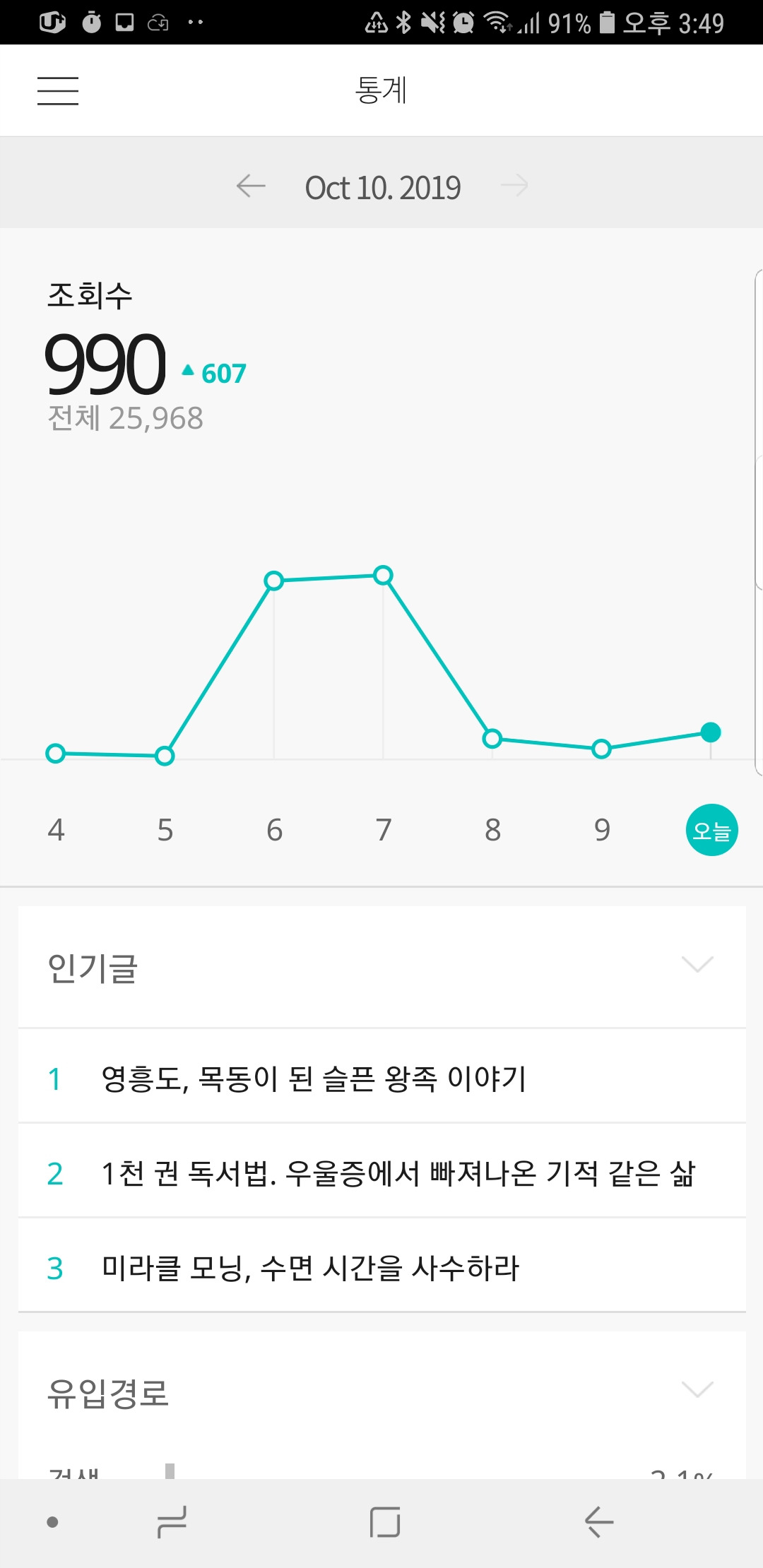This screenshot has width=763, height=1568.
Task: Open the hamburger drawer menu
Action: [x=58, y=90]
